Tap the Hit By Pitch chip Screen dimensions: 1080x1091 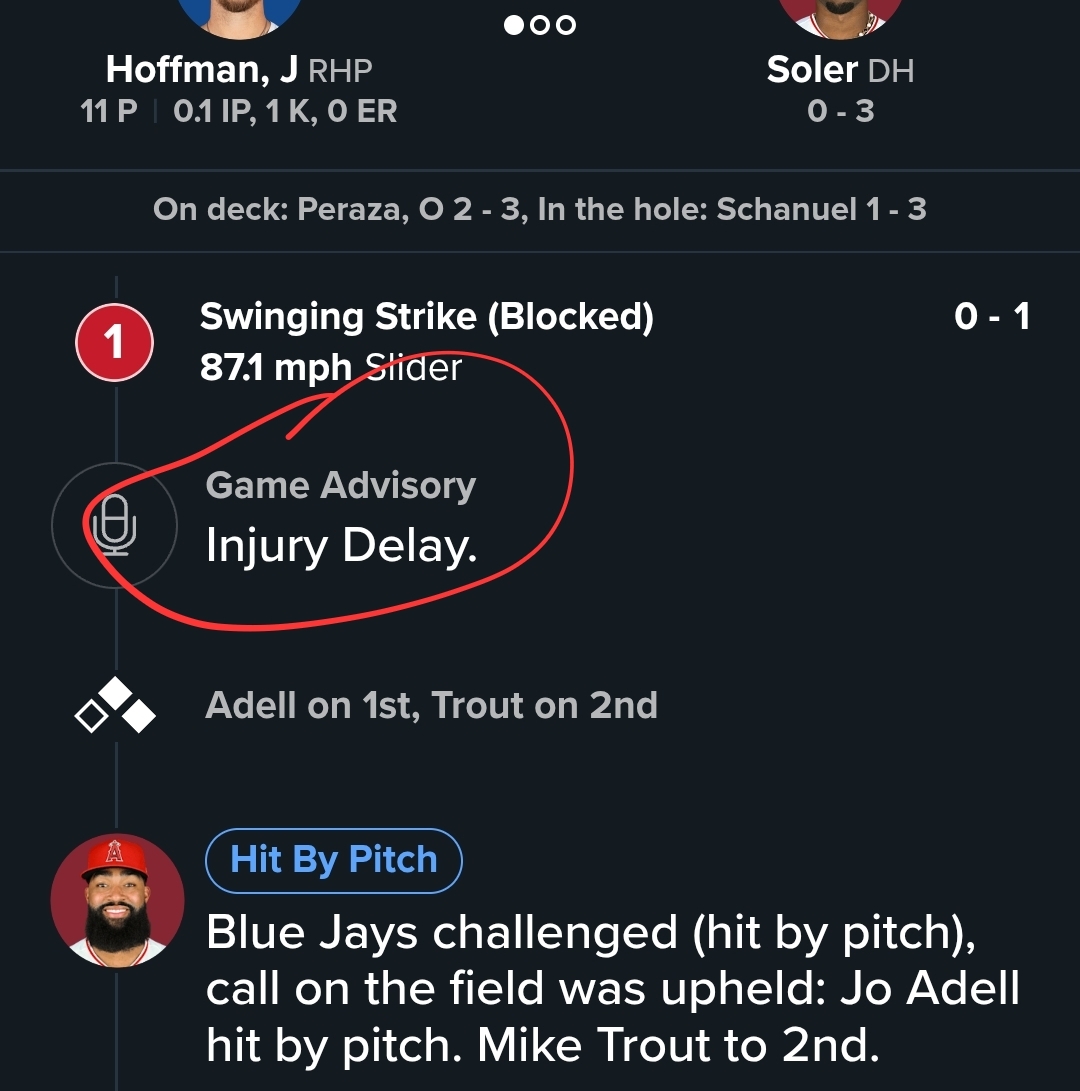coord(334,860)
